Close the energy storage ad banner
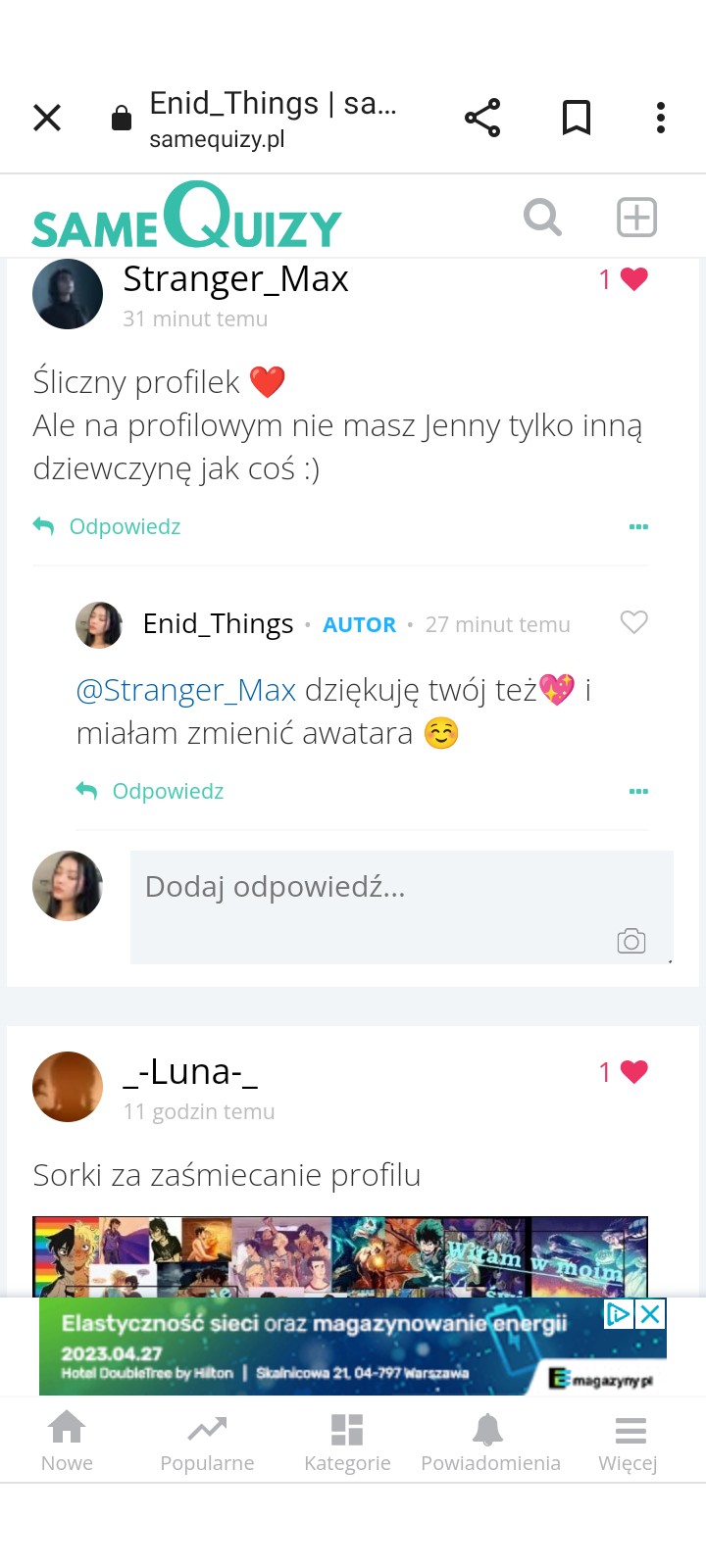The width and height of the screenshot is (706, 1568). (650, 1314)
